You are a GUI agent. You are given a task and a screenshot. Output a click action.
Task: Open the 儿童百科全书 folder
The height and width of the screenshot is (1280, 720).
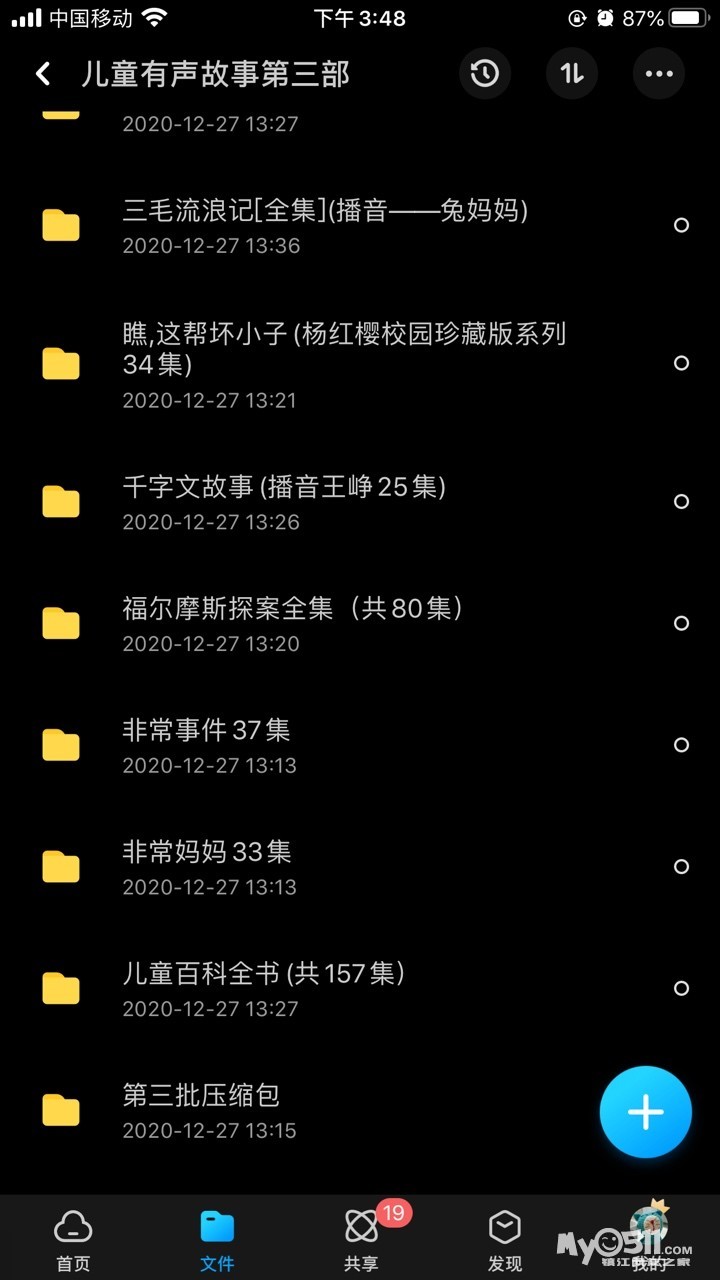pyautogui.click(x=264, y=989)
